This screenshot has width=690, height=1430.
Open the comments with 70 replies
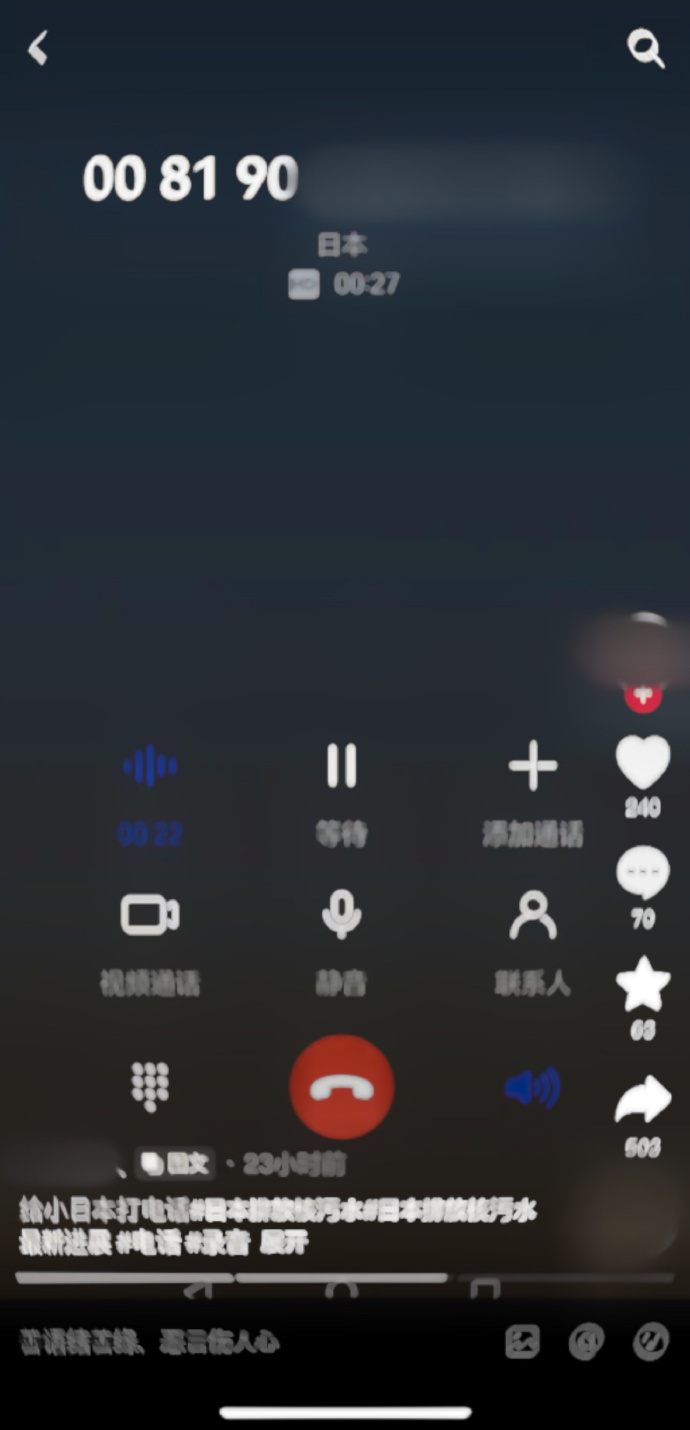click(x=642, y=874)
